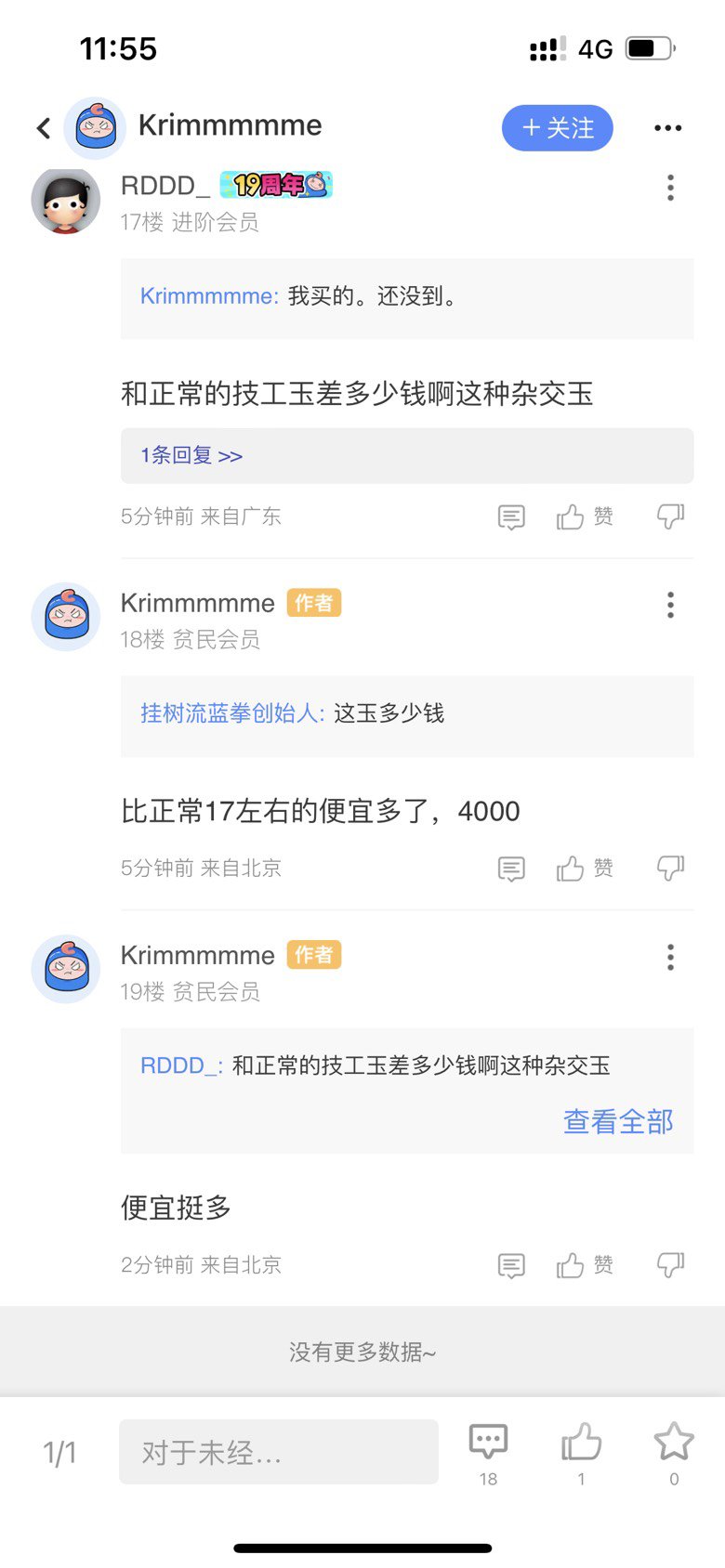
Task: Reply to the 18楼 comment
Action: (511, 869)
